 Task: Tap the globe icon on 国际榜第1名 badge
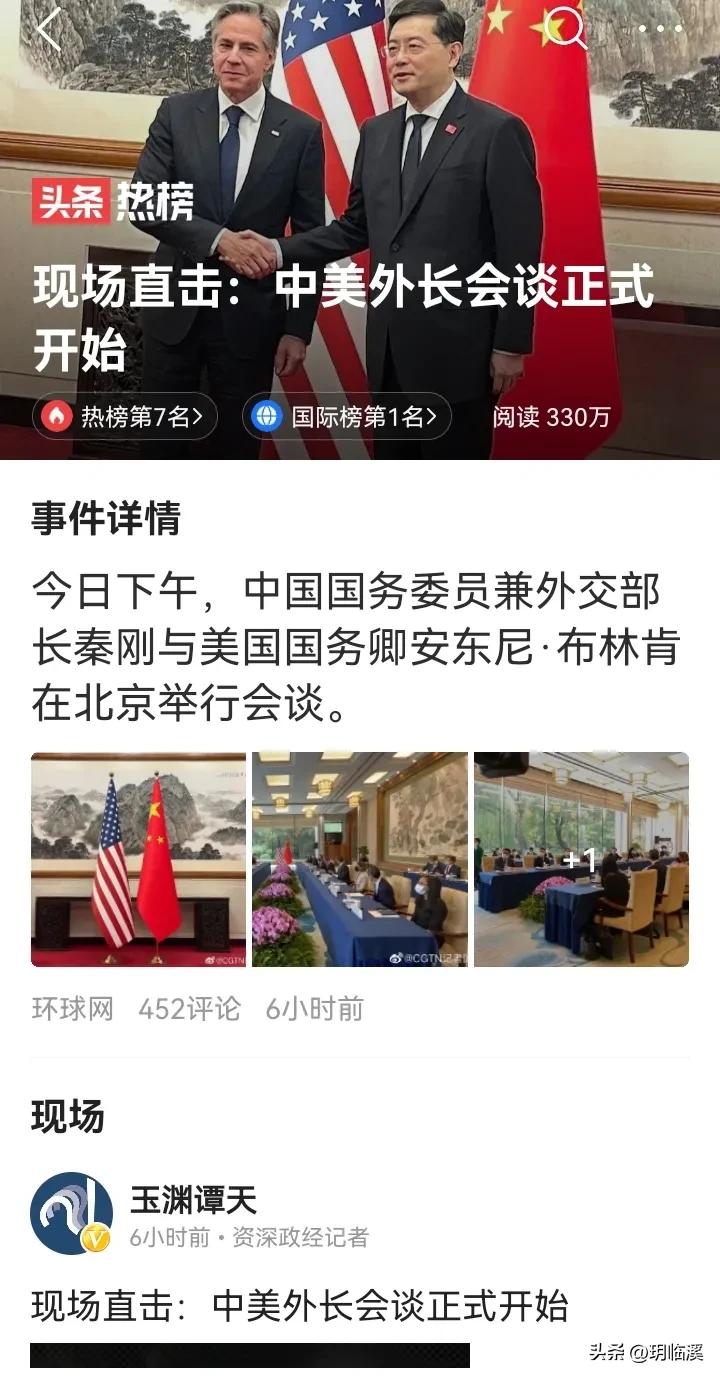(x=264, y=415)
